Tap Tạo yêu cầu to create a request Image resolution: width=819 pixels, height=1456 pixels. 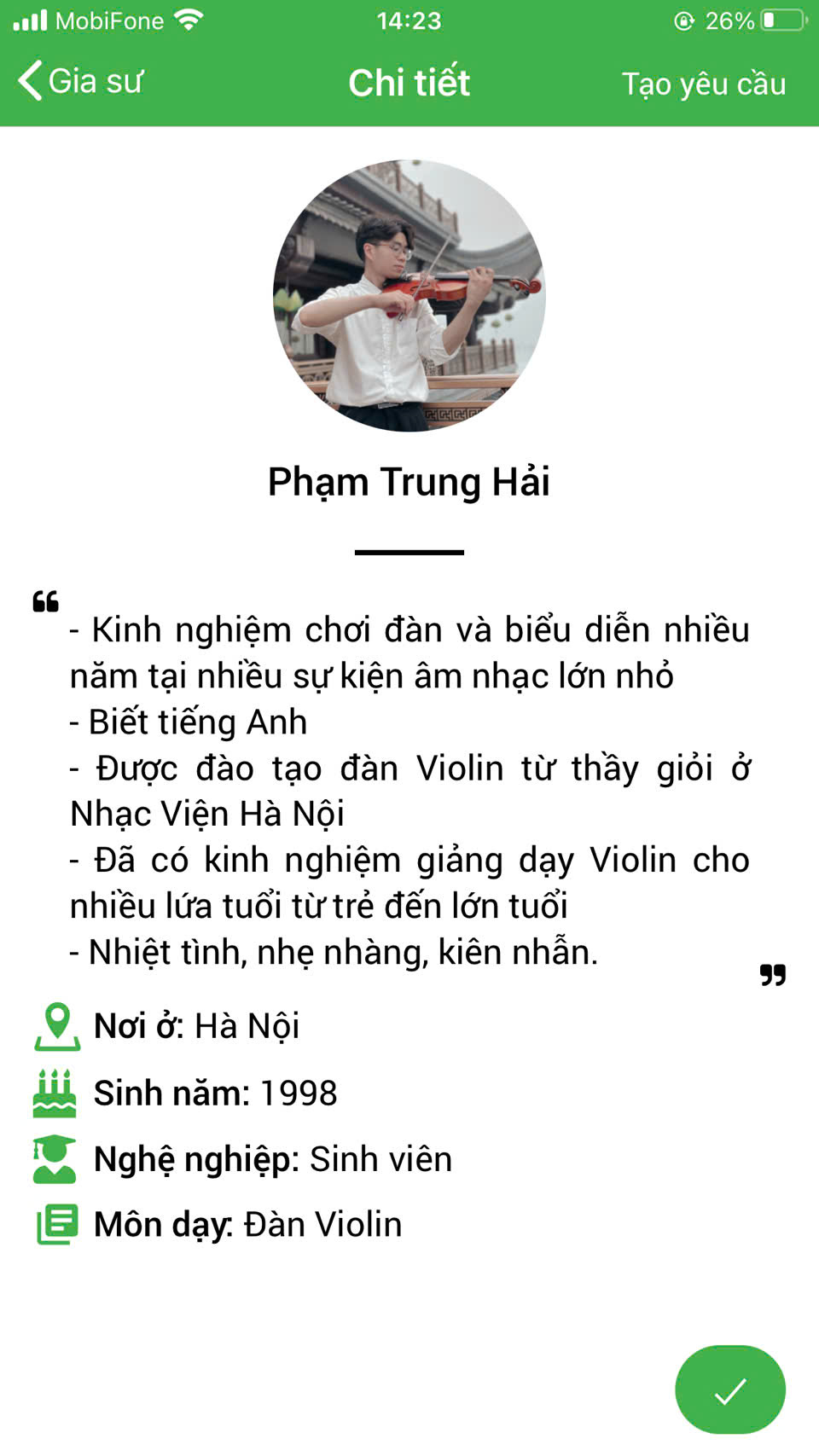703,84
